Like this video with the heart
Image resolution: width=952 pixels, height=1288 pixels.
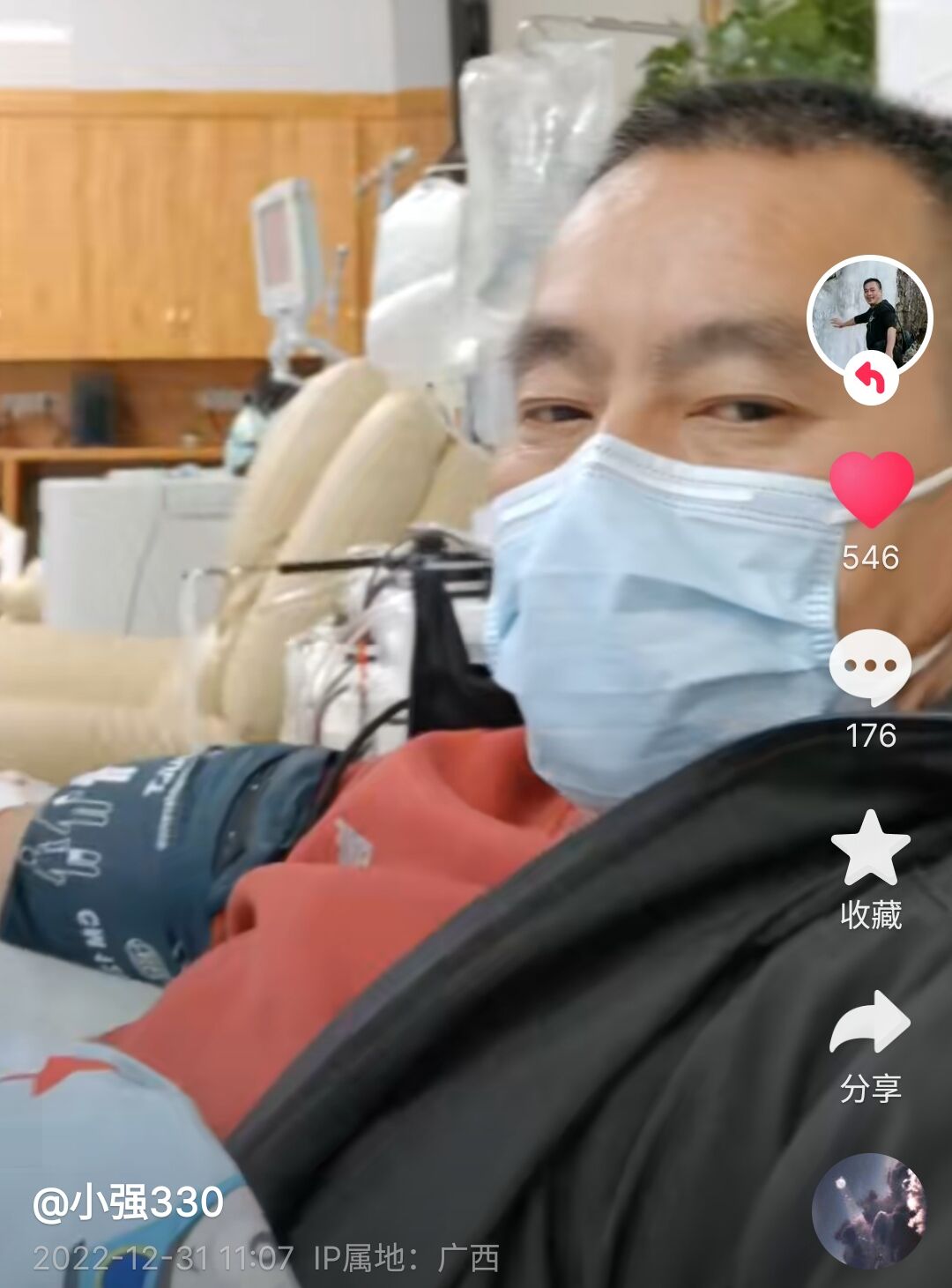pyautogui.click(x=871, y=489)
